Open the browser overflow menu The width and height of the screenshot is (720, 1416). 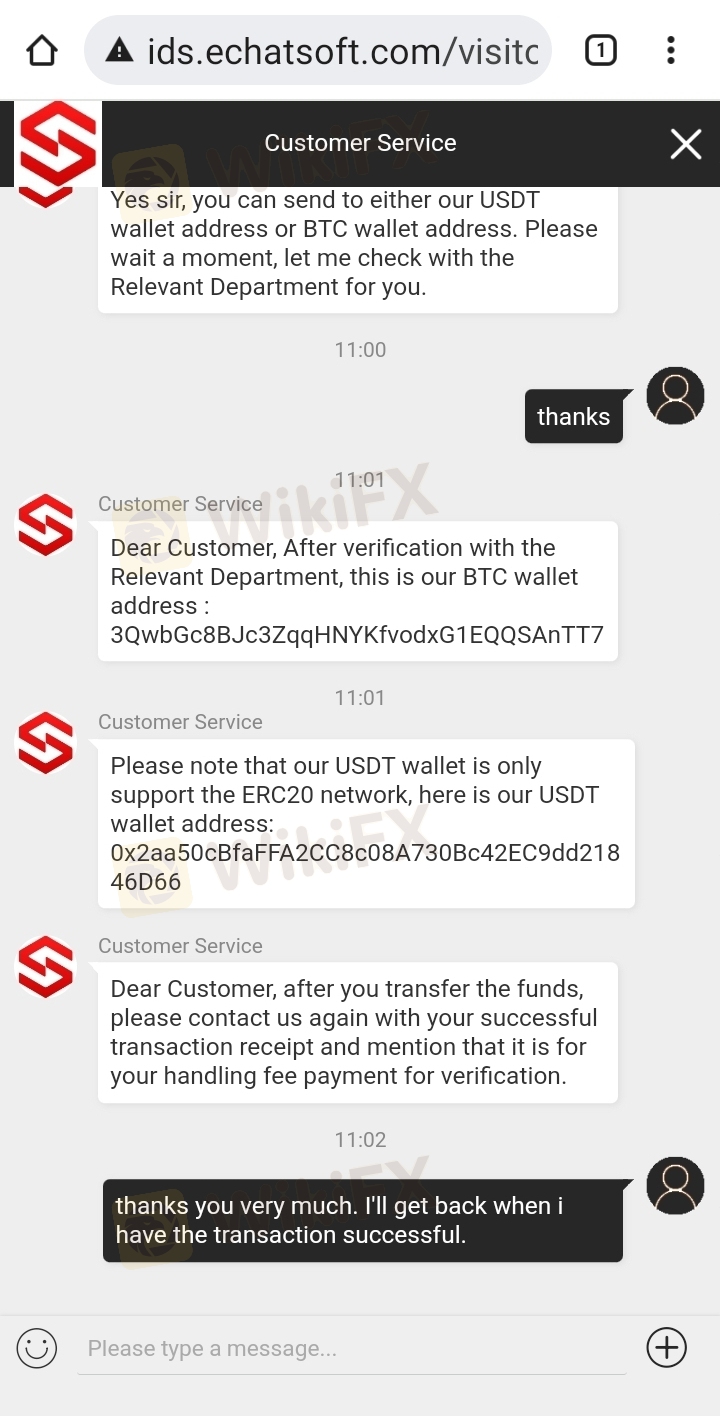tap(671, 50)
